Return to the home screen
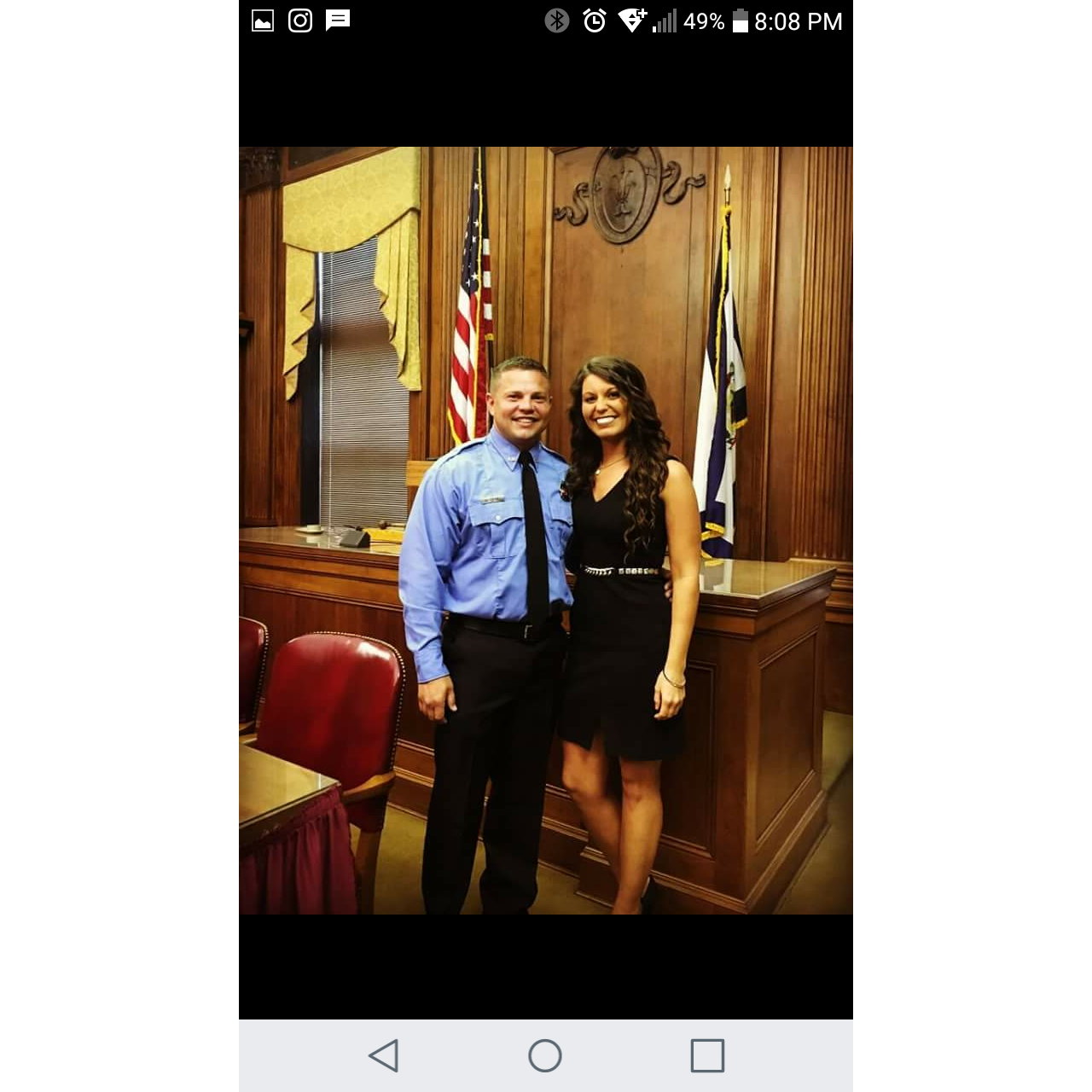This screenshot has width=1092, height=1092. point(545,1055)
